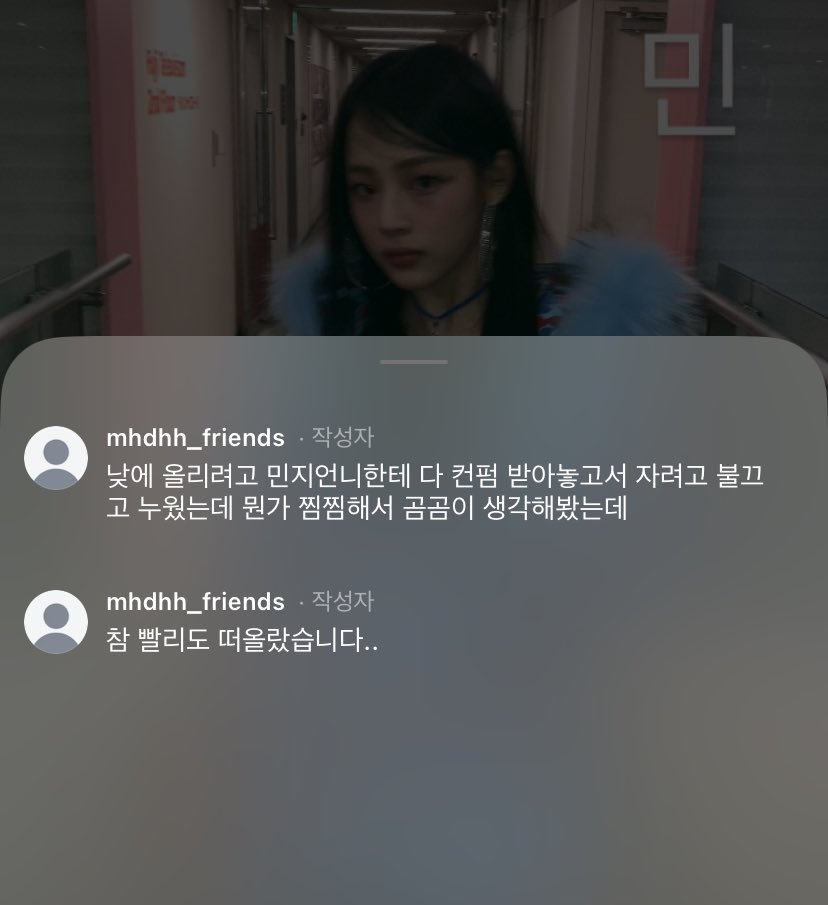Click the background story photo of the hallway
Screen dimensions: 828x905
[414, 170]
